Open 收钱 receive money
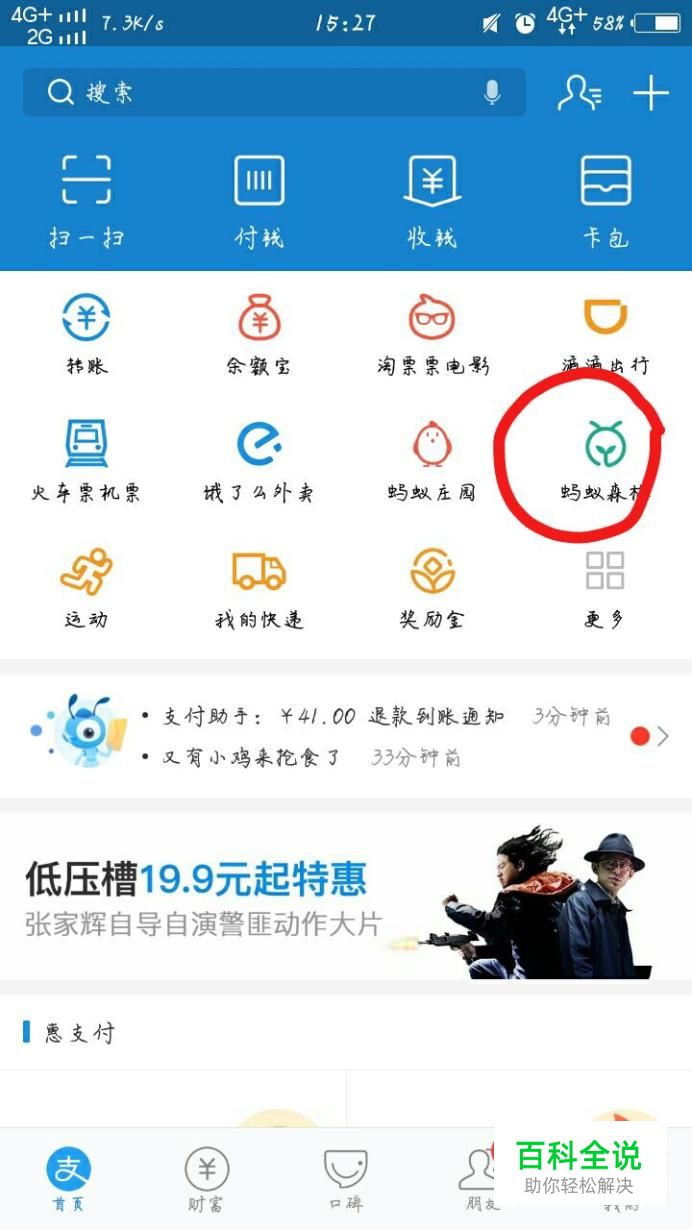This screenshot has height=1230, width=692. [432, 198]
